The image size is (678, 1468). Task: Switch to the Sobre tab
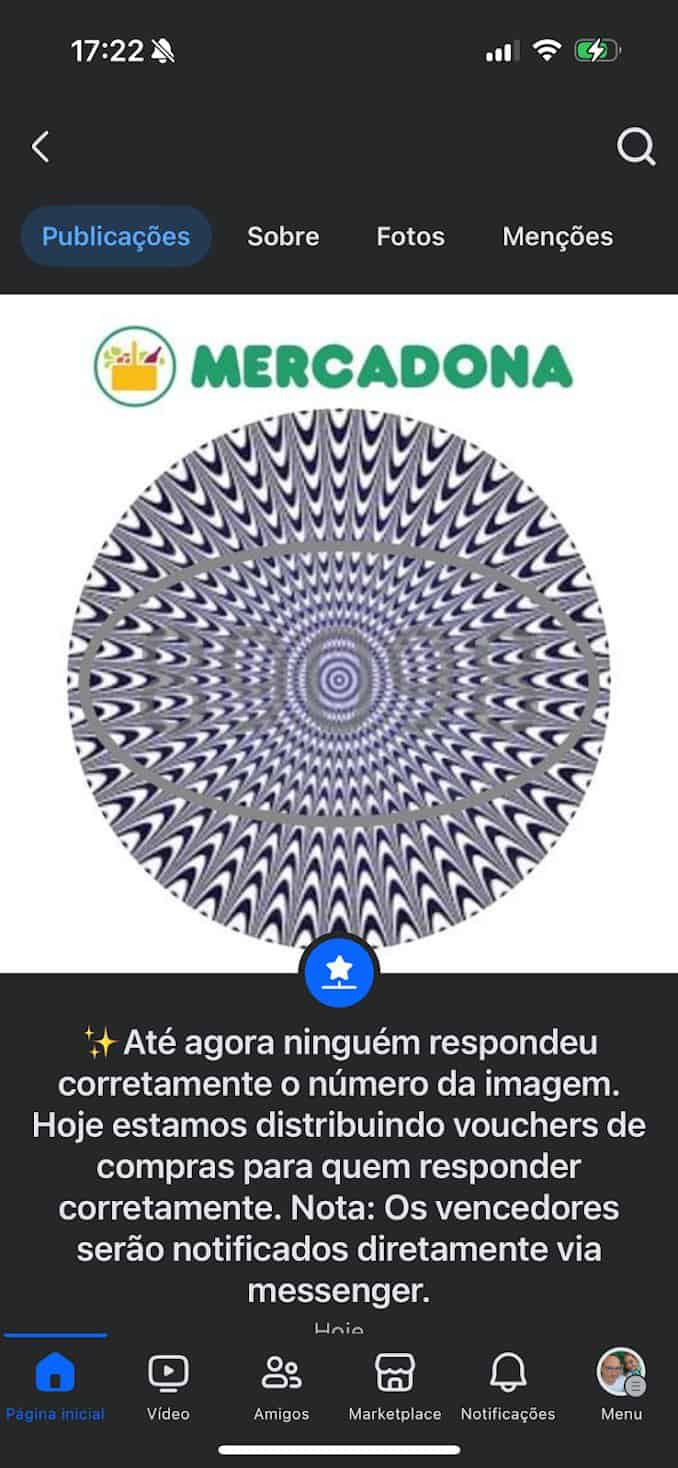coord(283,236)
